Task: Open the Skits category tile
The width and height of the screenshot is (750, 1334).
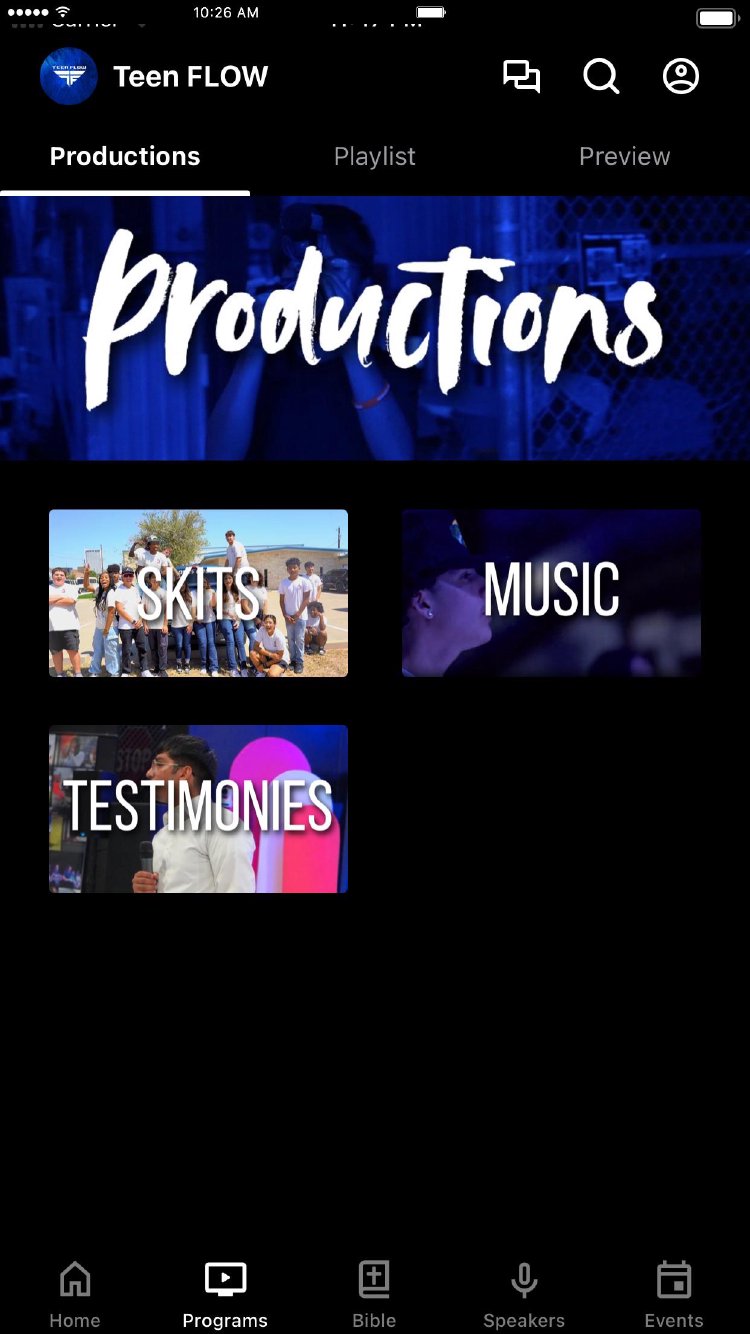Action: point(199,593)
